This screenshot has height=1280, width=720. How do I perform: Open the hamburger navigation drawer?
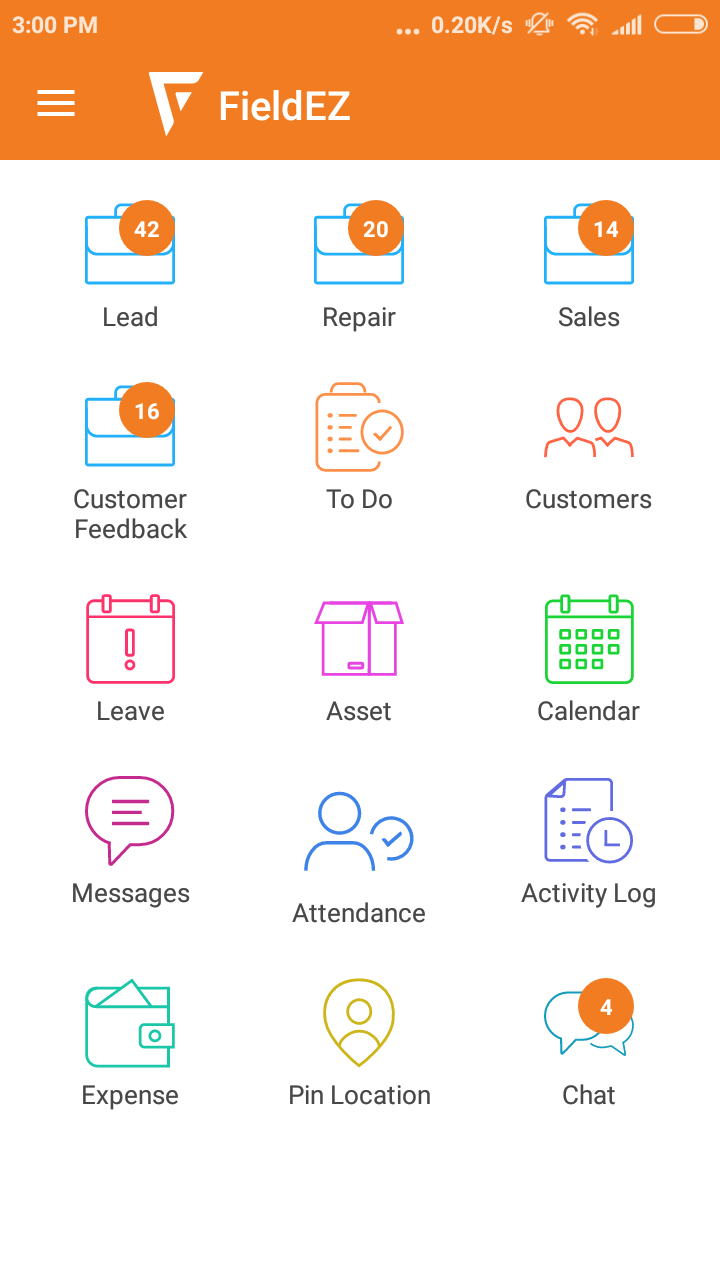(x=56, y=104)
